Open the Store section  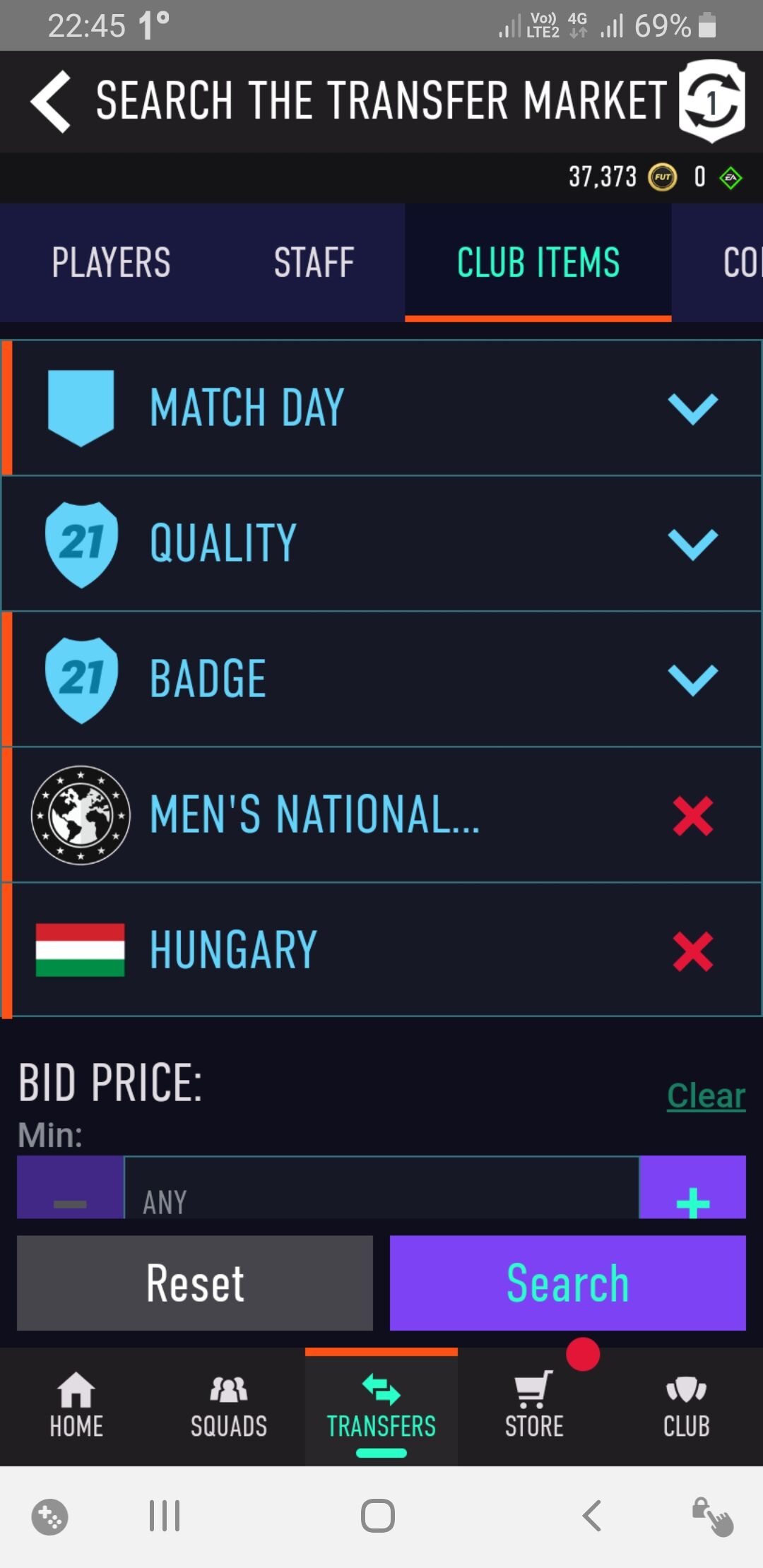(x=534, y=1406)
